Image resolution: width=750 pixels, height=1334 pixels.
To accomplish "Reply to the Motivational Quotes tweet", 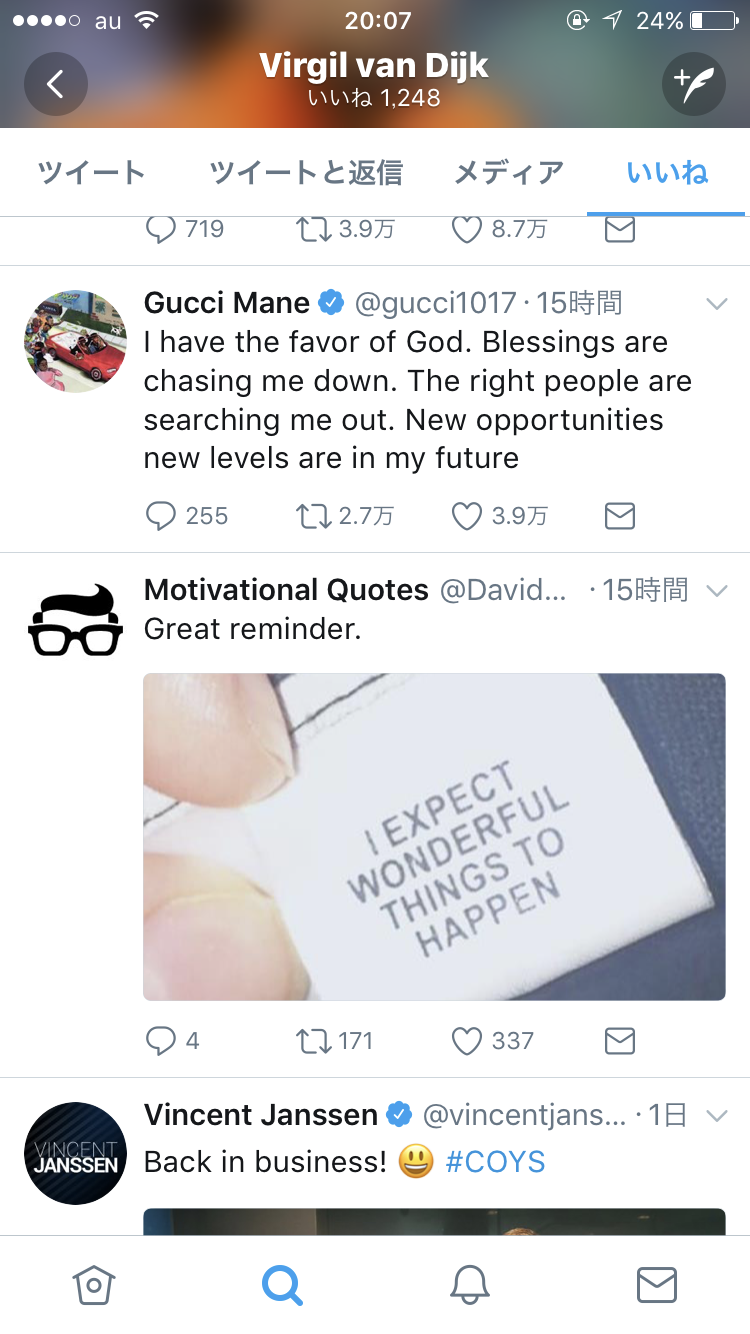I will pyautogui.click(x=161, y=1041).
